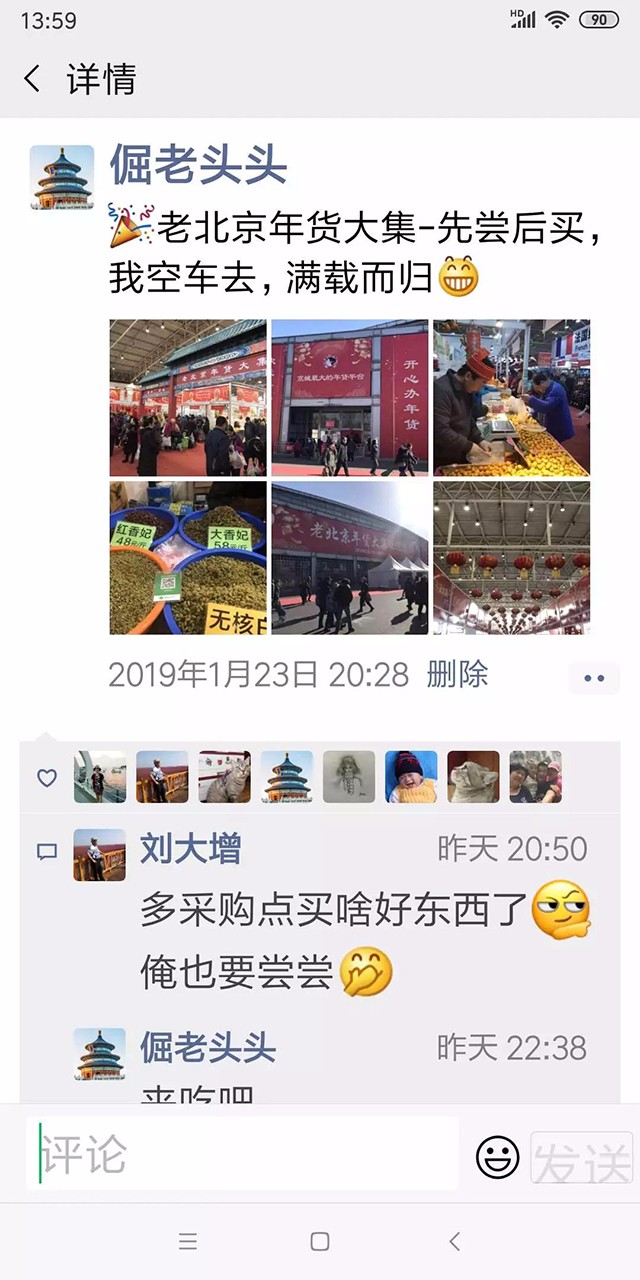Image resolution: width=640 pixels, height=1280 pixels.
Task: Open the recent apps menu
Action: pyautogui.click(x=188, y=1242)
